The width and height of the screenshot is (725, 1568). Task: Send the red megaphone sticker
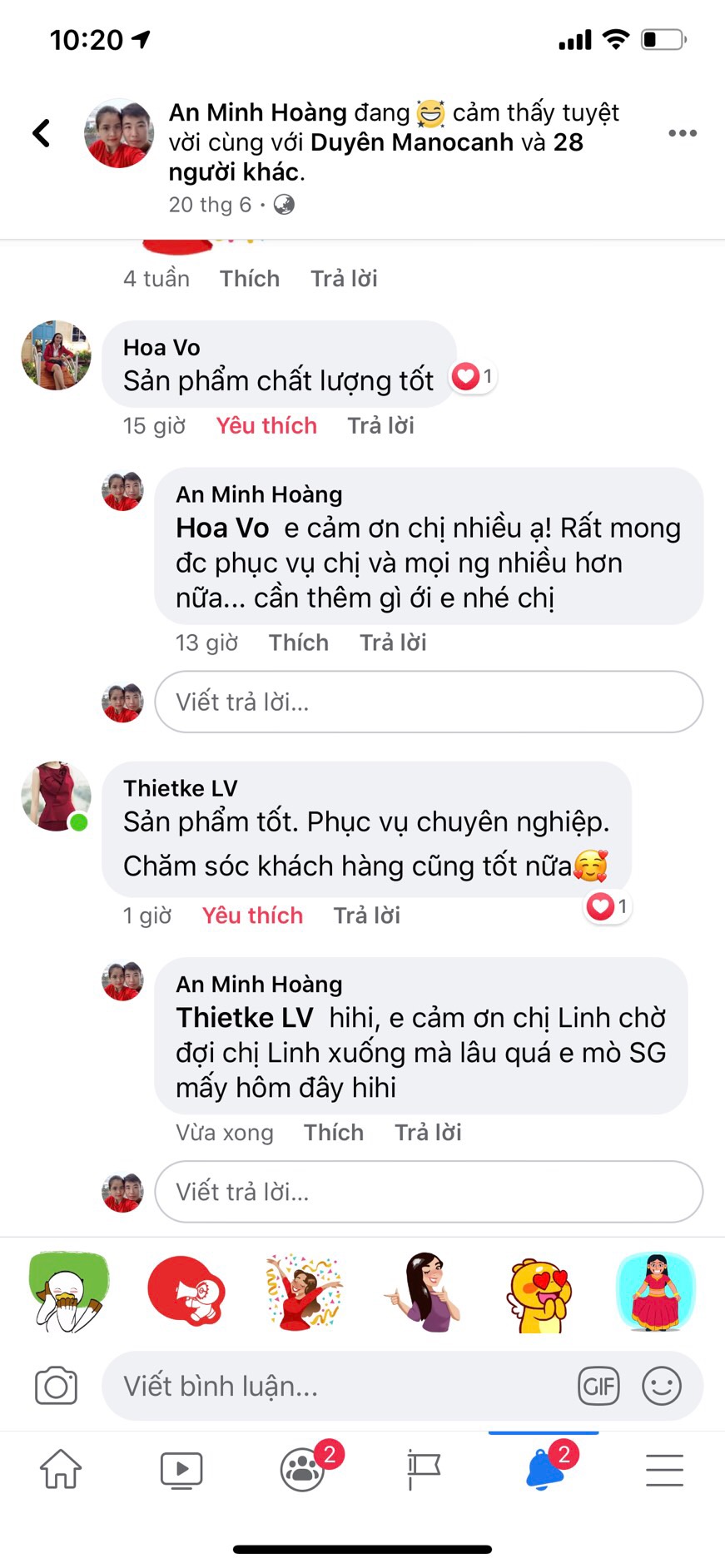(186, 1291)
